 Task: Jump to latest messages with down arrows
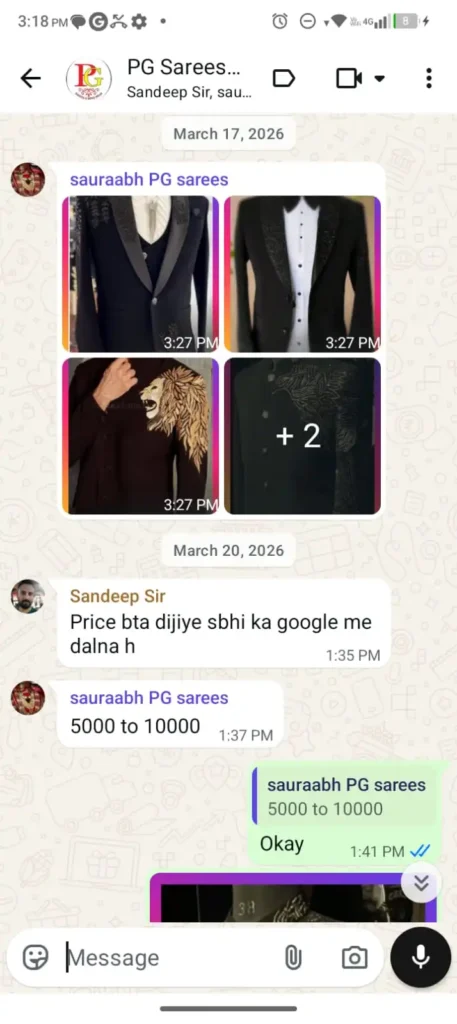pos(422,883)
